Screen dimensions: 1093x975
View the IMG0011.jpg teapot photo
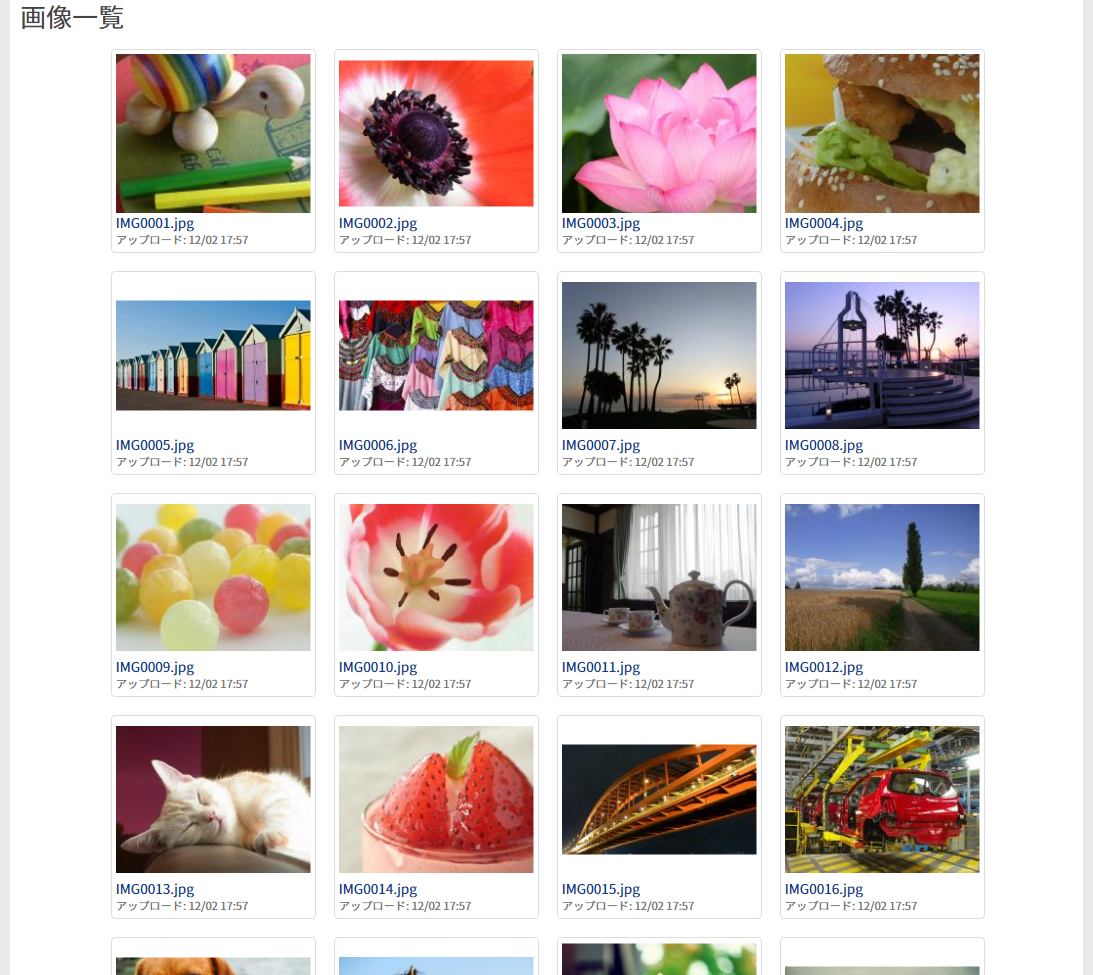click(x=659, y=577)
